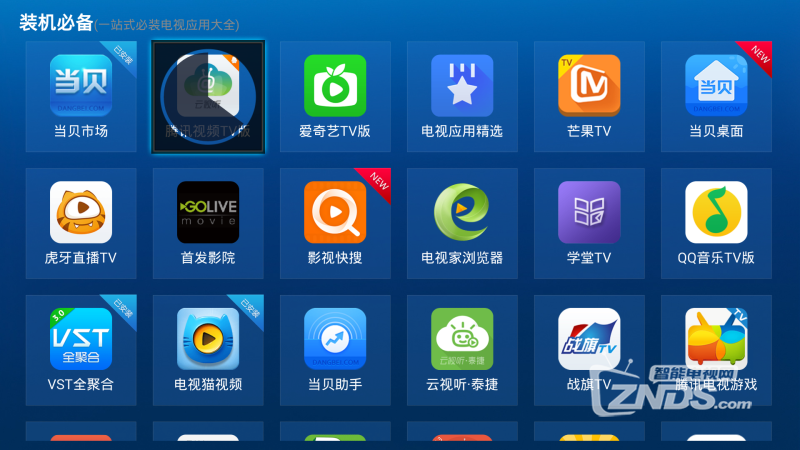The image size is (800, 450).
Task: Select the 学堂TV tile
Action: pyautogui.click(x=589, y=223)
